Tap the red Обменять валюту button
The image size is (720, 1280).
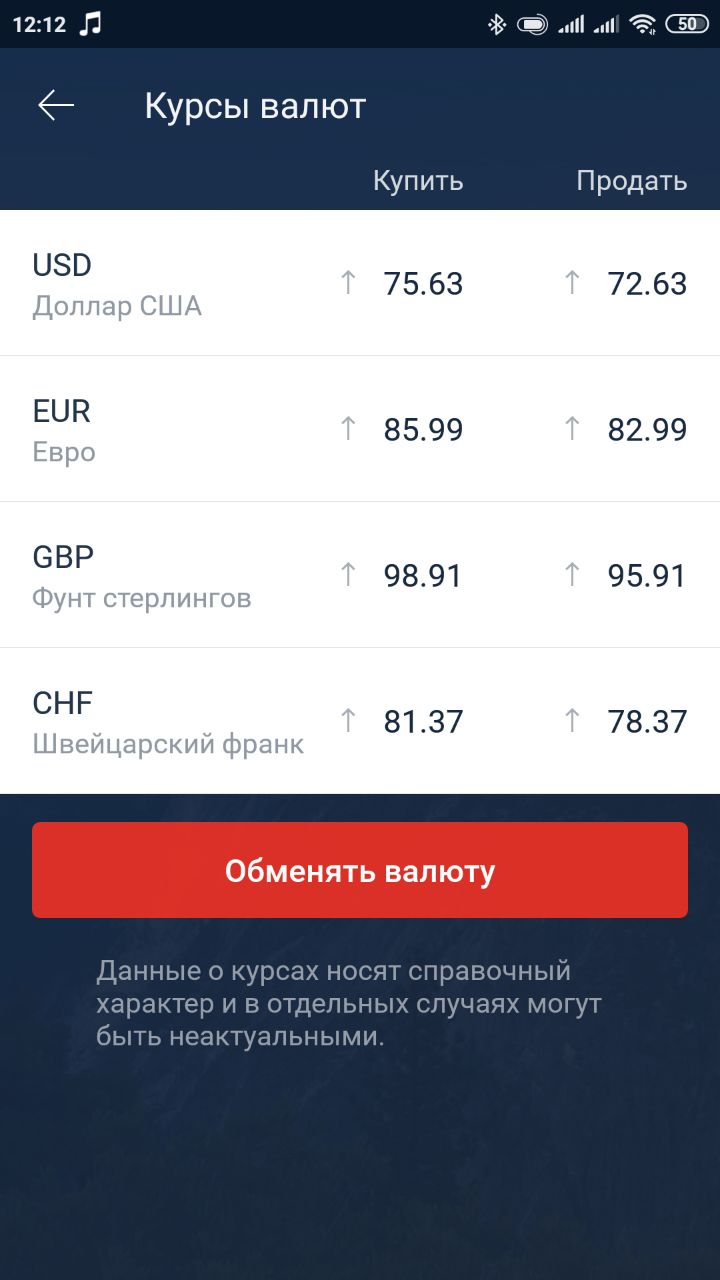click(x=360, y=870)
